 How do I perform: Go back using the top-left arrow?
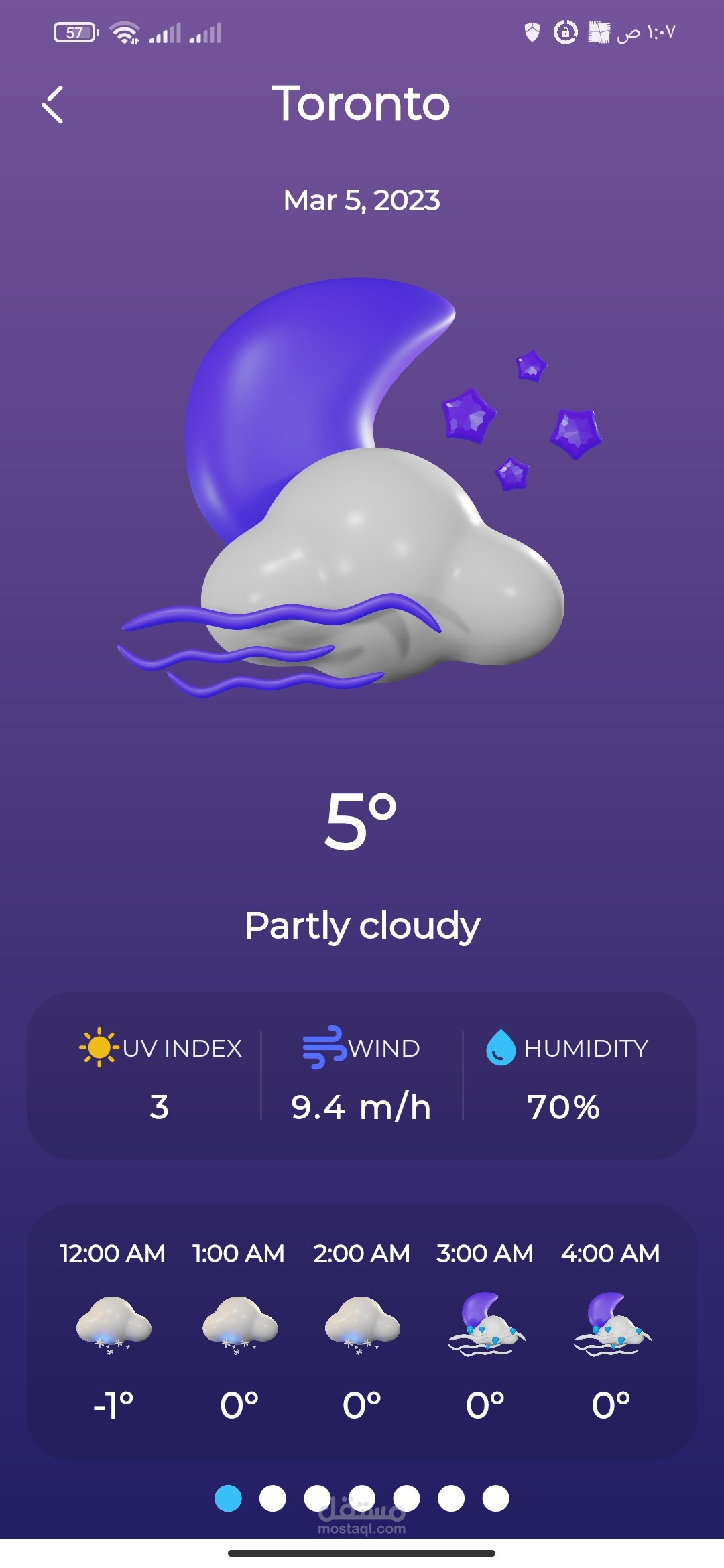tap(52, 105)
